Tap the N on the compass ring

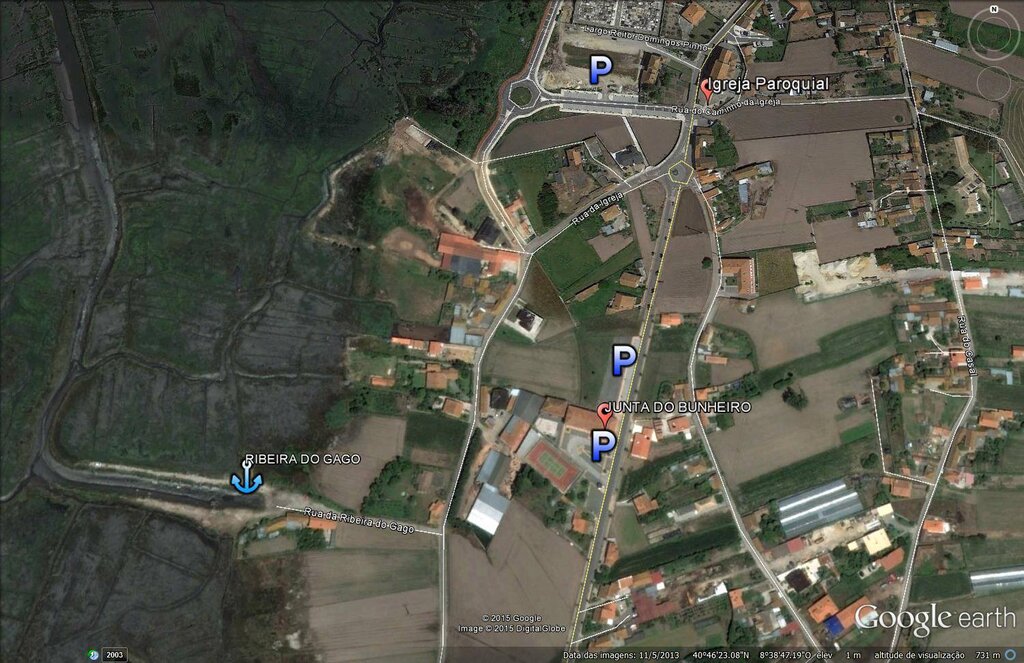(x=994, y=10)
